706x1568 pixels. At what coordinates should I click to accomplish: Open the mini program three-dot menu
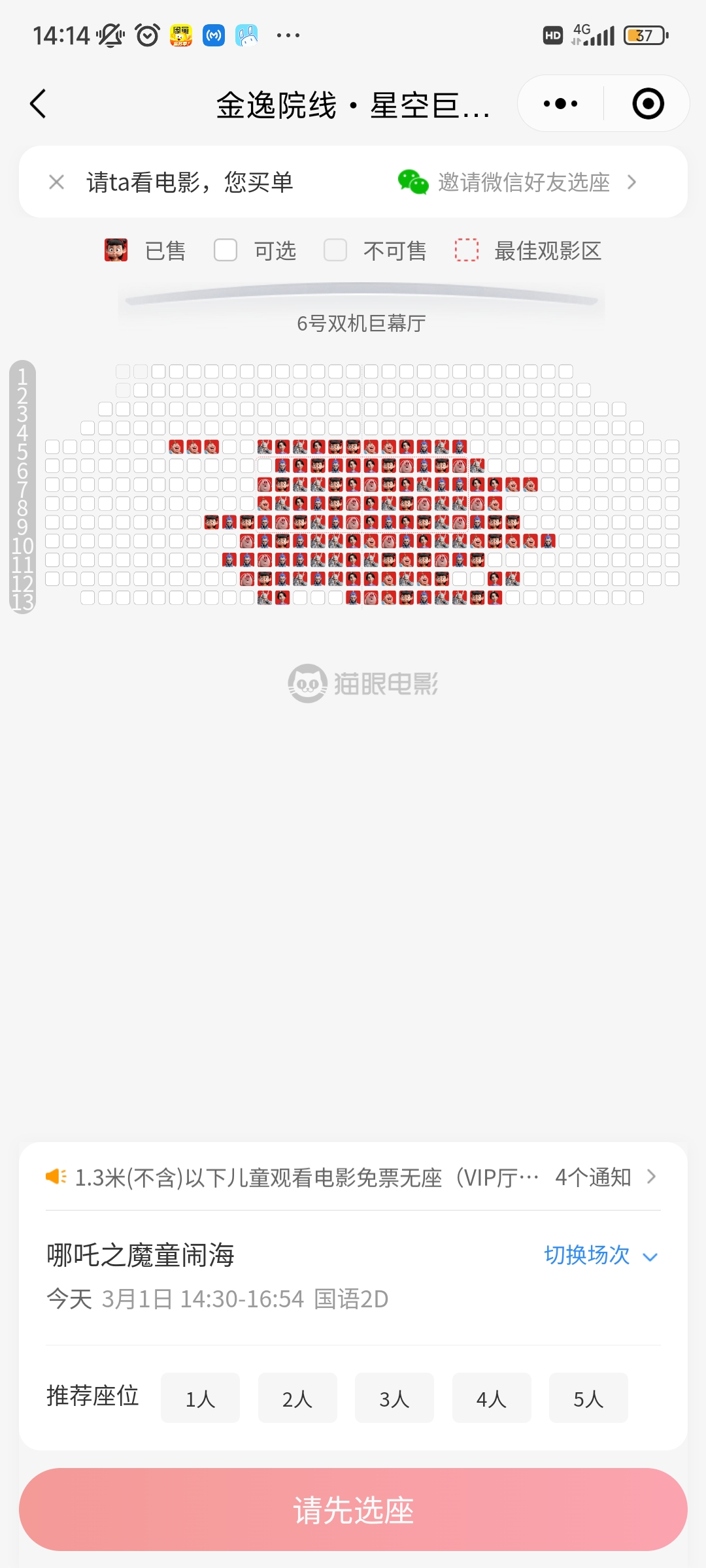pyautogui.click(x=560, y=104)
